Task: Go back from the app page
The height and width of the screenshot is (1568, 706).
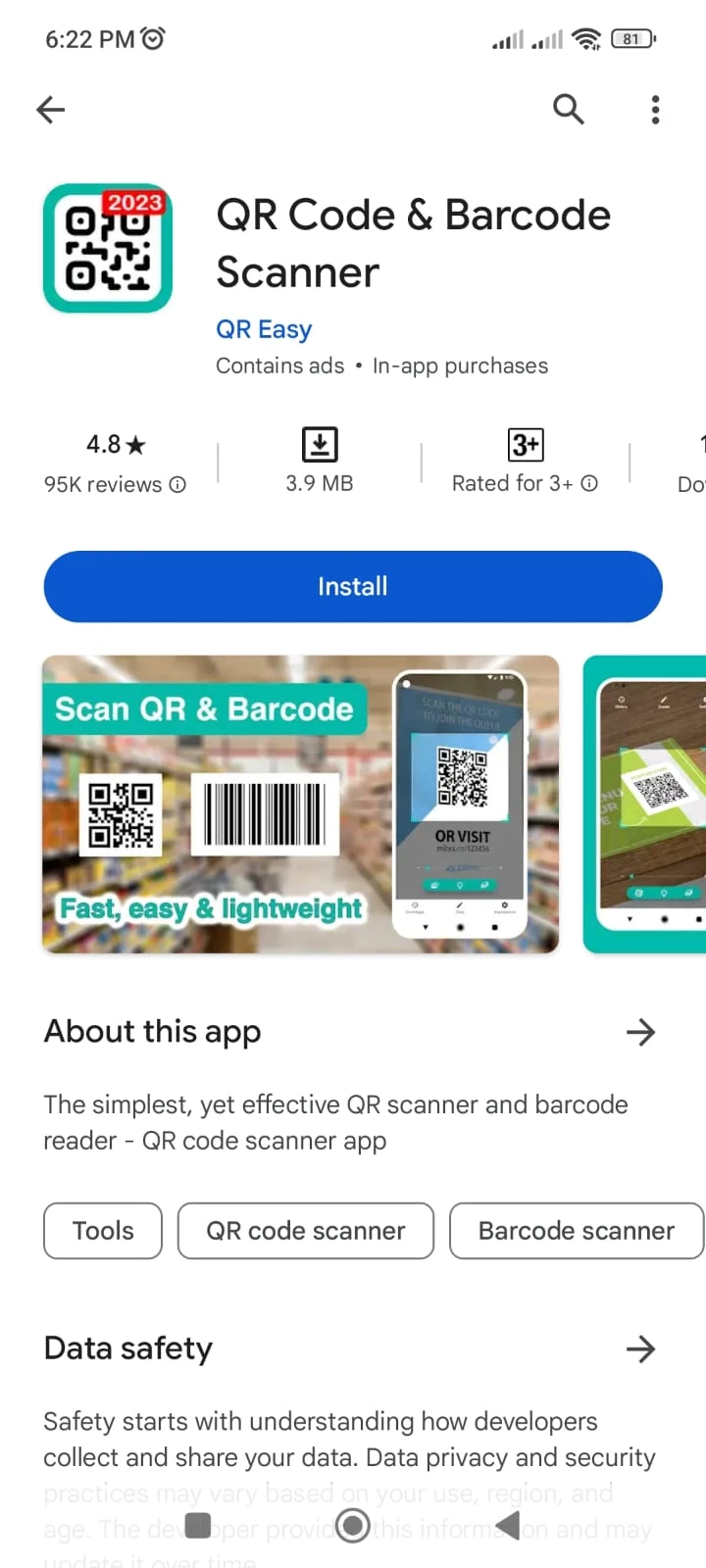Action: (x=50, y=110)
